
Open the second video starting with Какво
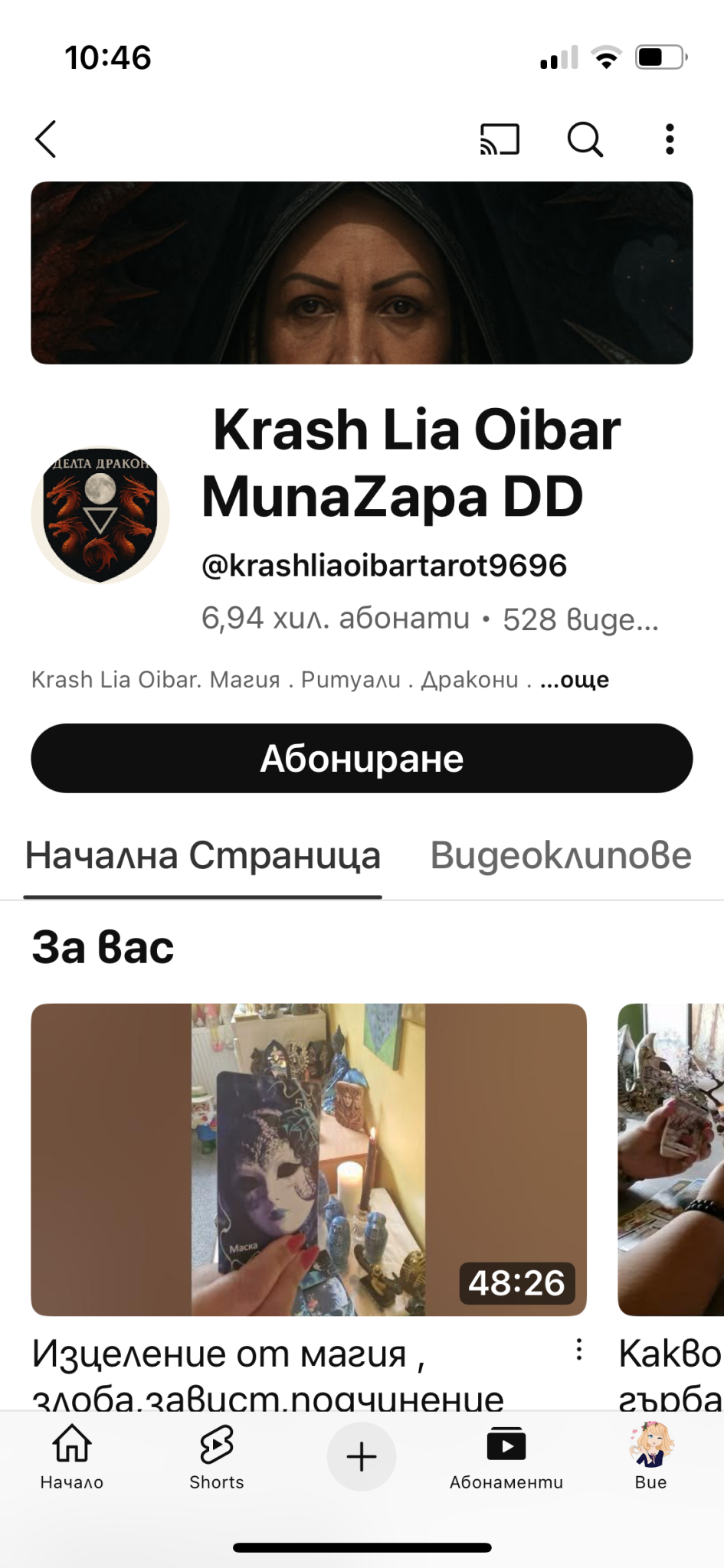point(670,1159)
